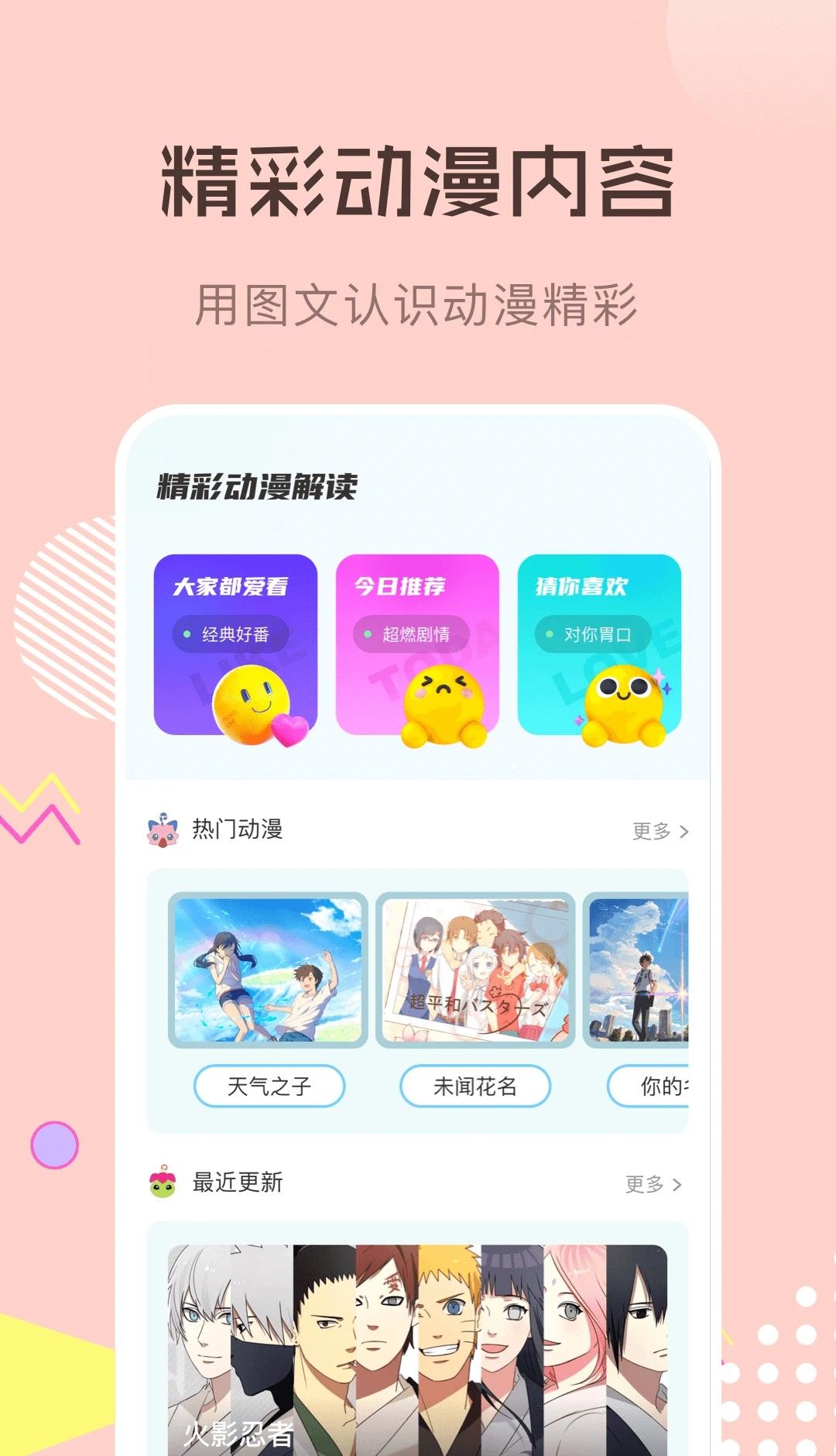Click the 未闻花名 label button

pyautogui.click(x=476, y=1085)
